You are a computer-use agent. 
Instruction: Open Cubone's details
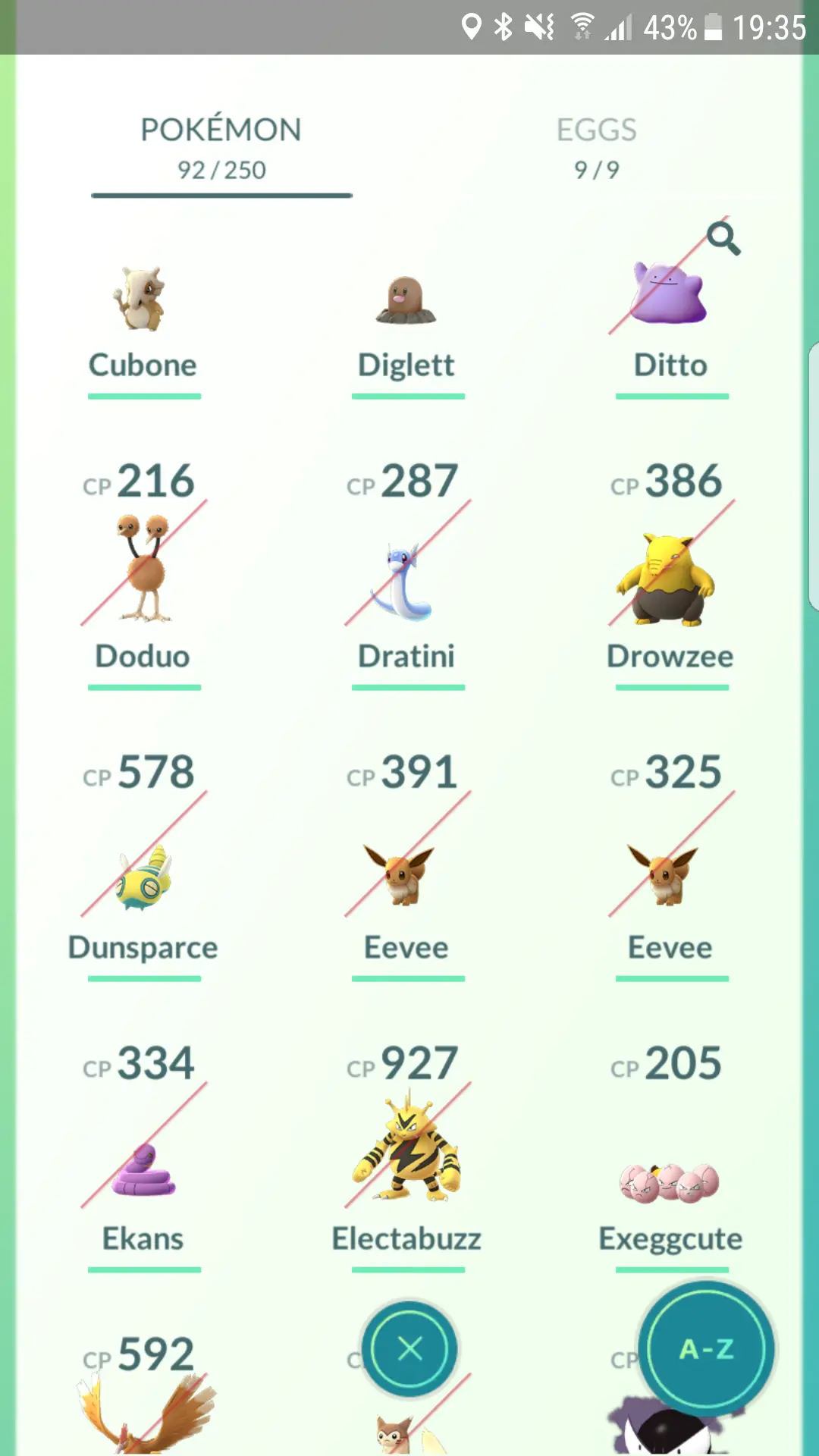143,326
